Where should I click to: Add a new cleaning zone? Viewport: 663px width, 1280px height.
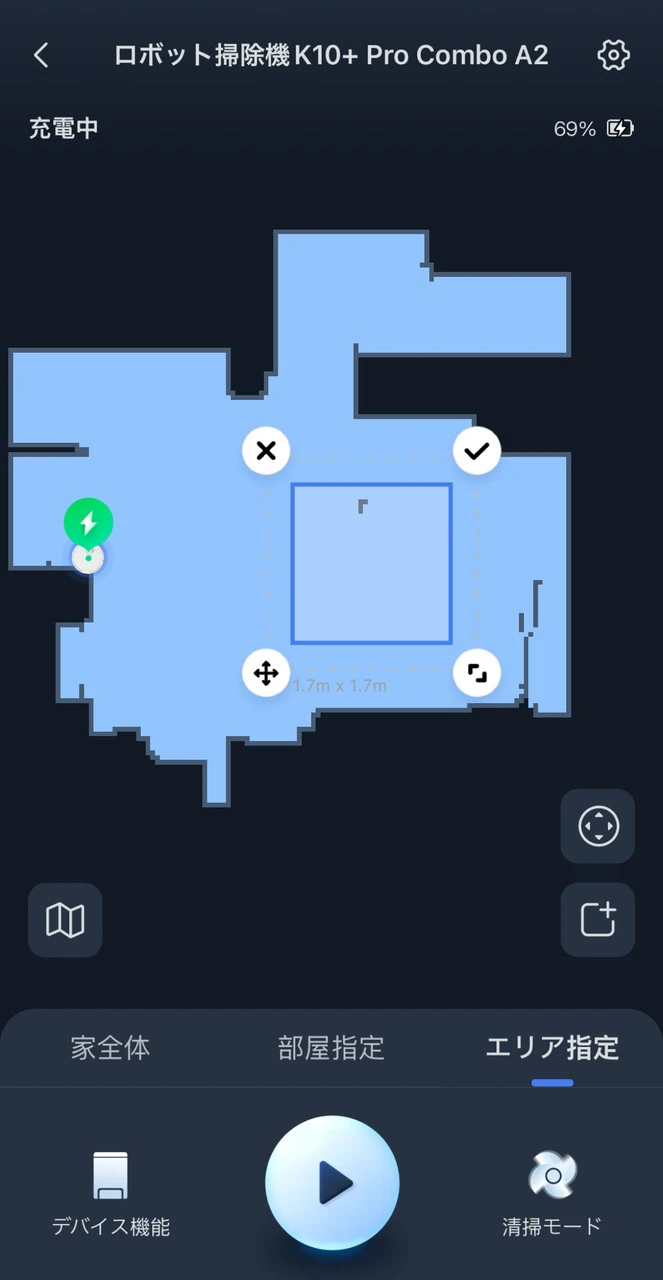pyautogui.click(x=598, y=920)
